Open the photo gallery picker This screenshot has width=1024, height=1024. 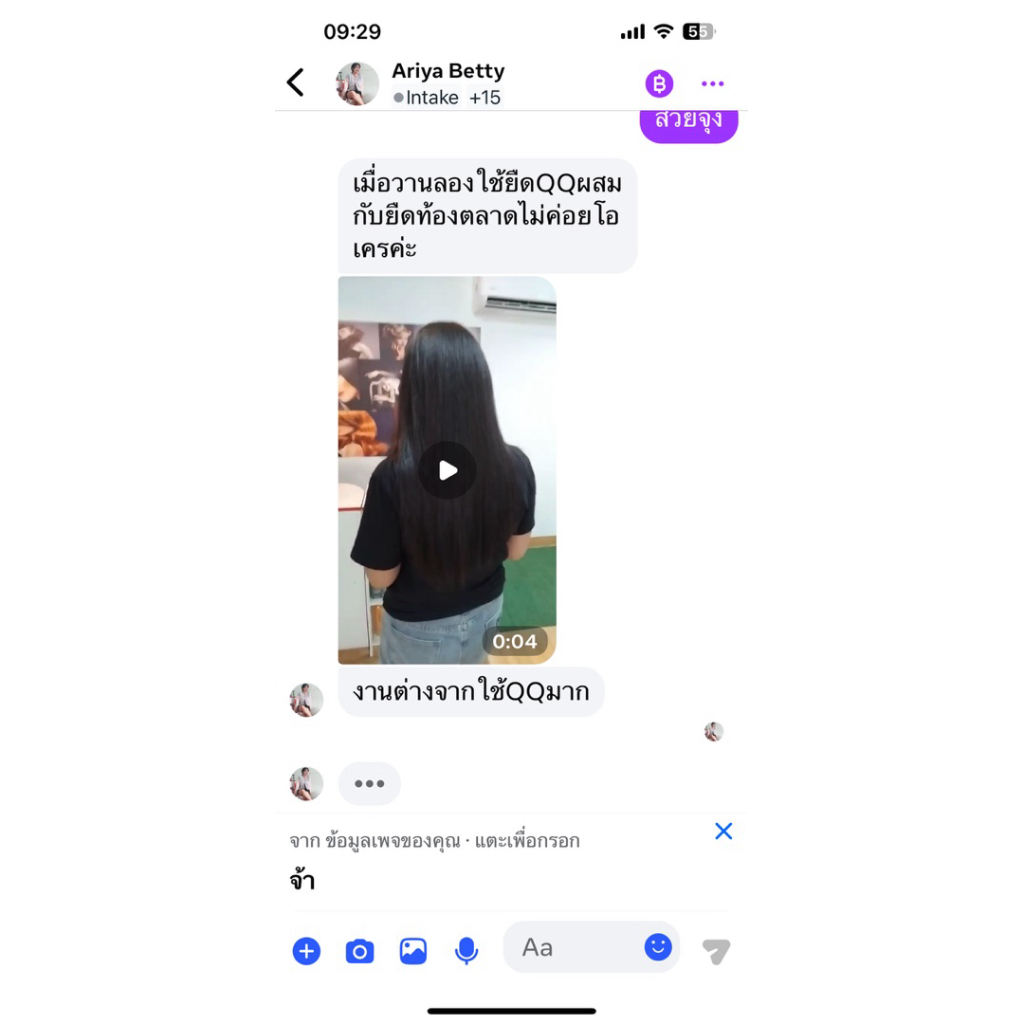(413, 951)
